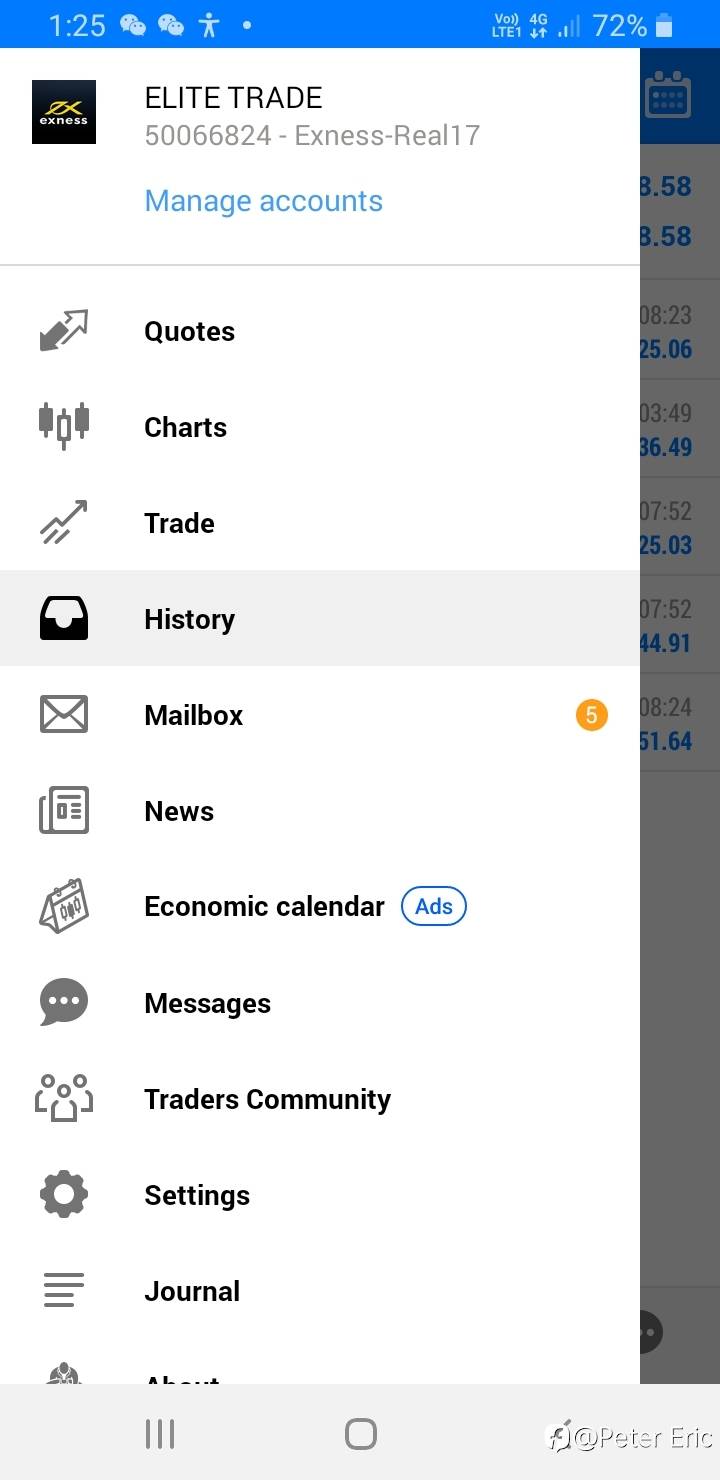
Task: Tap the system home button
Action: tap(360, 1434)
